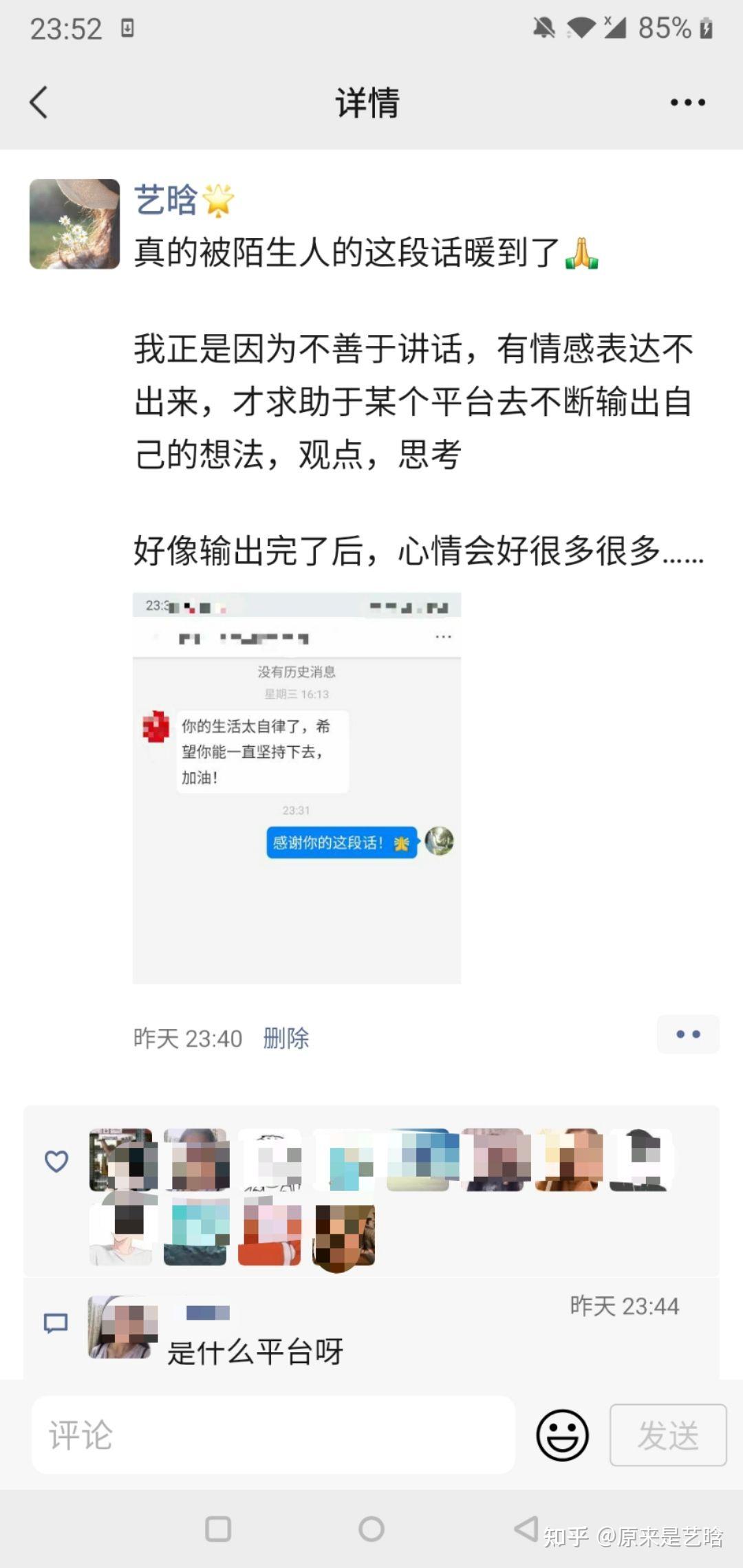This screenshot has width=743, height=1568.
Task: Open the attached chat screenshot image
Action: (x=297, y=788)
